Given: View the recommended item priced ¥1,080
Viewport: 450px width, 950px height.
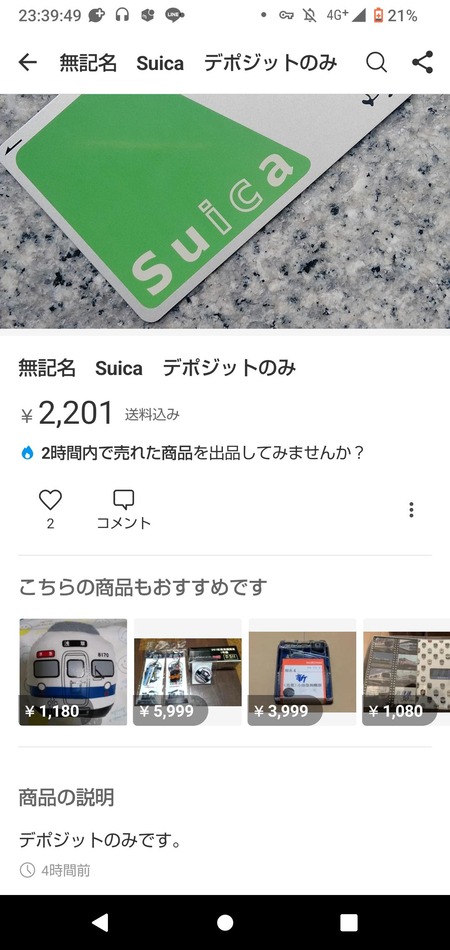Looking at the screenshot, I should pyautogui.click(x=406, y=672).
